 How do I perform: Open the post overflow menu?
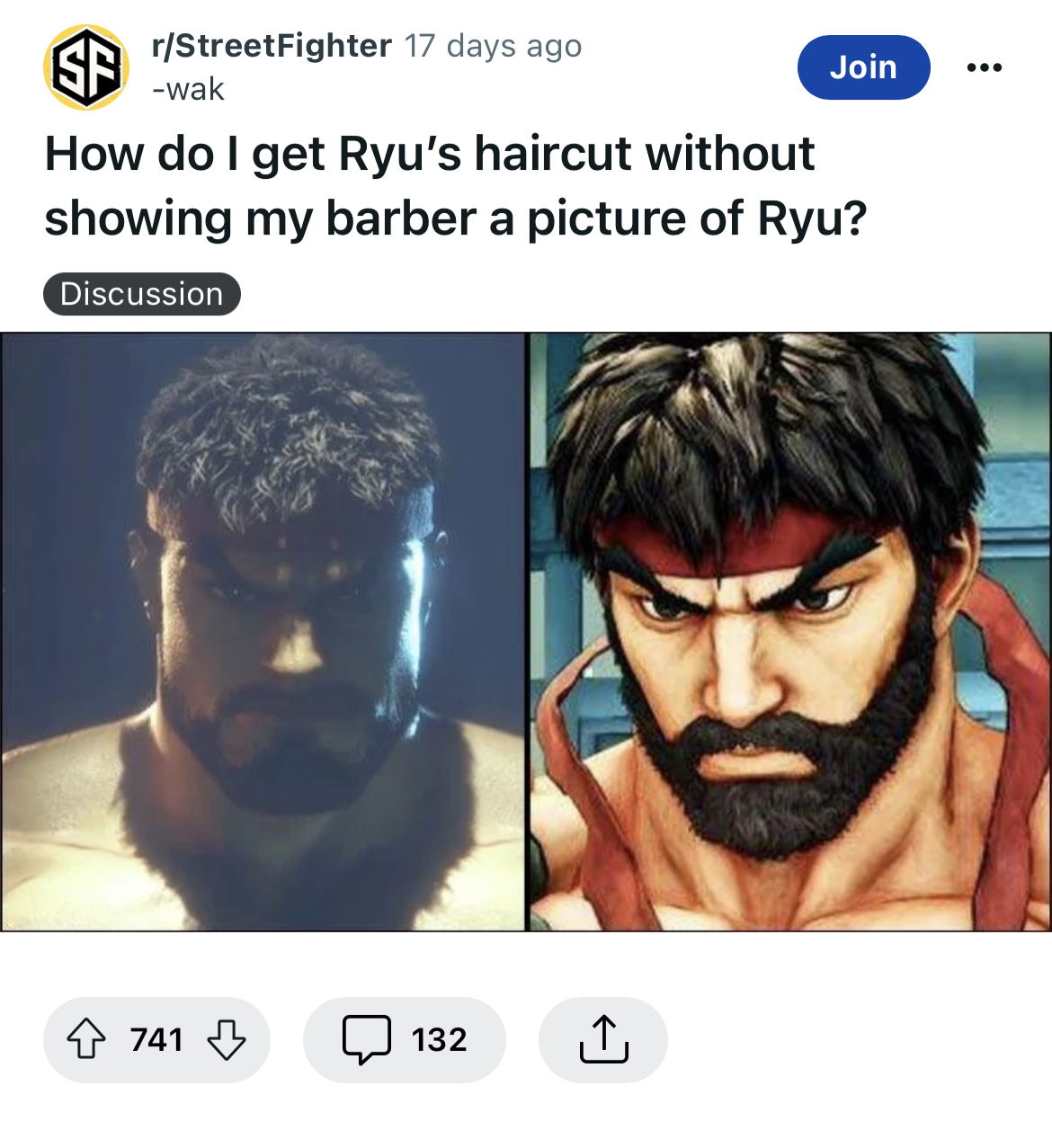[985, 67]
